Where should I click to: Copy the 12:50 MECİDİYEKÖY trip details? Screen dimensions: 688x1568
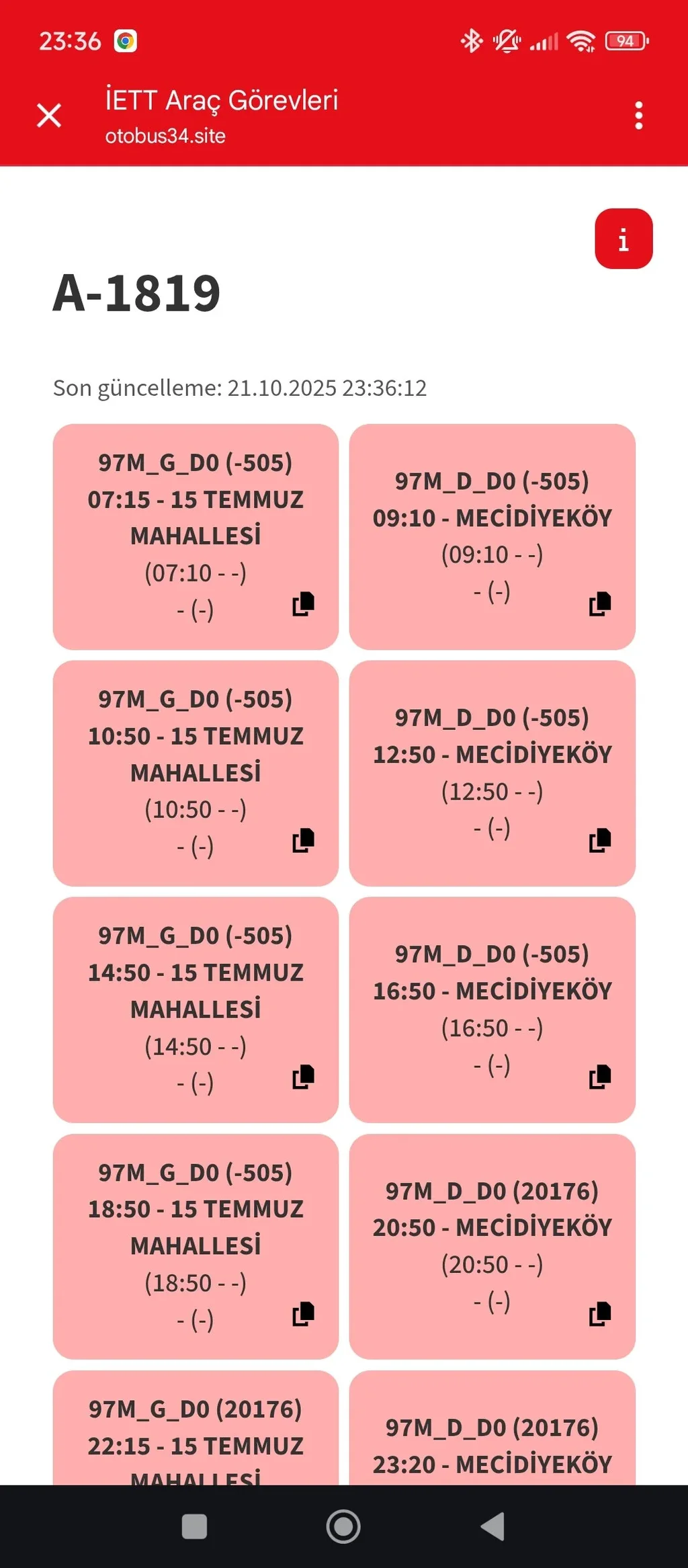click(x=601, y=839)
